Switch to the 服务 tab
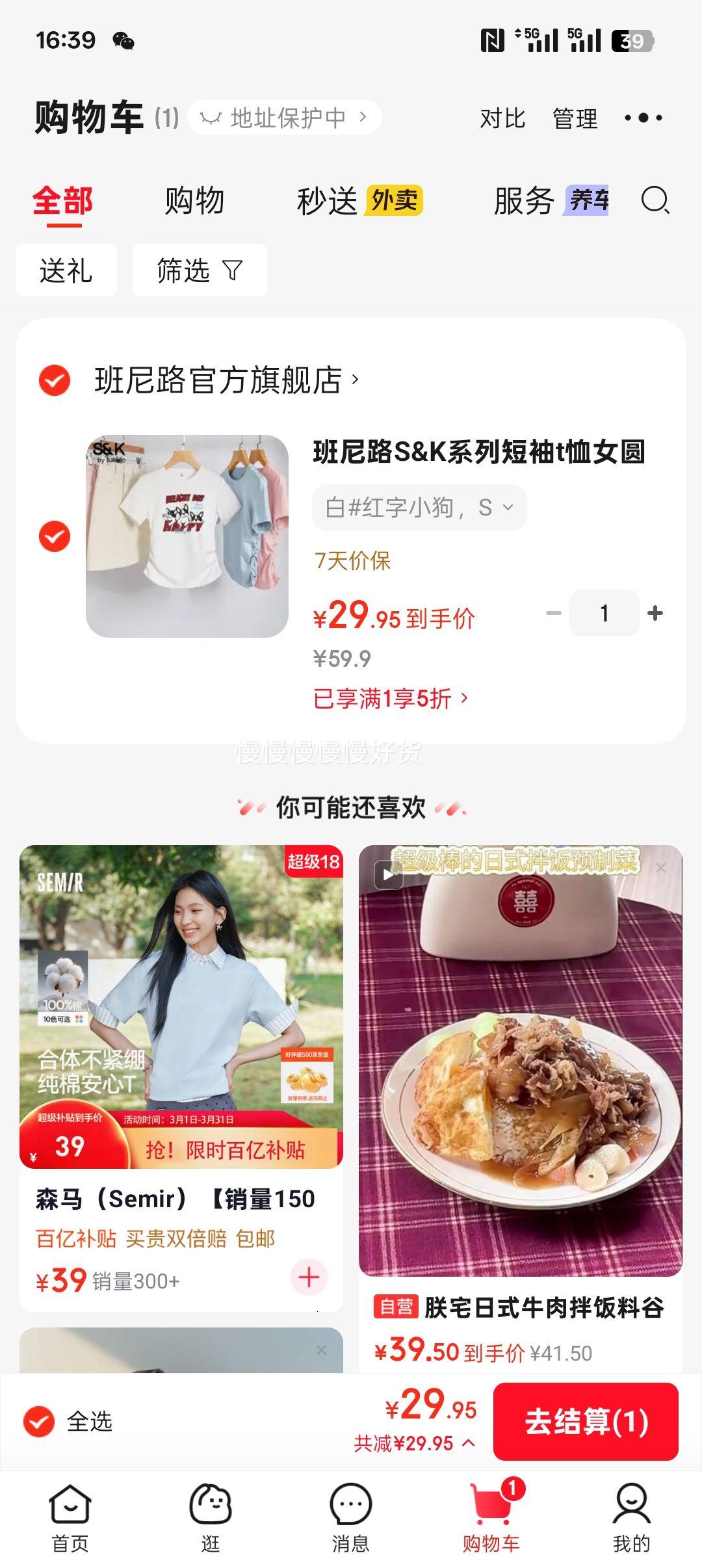 click(526, 203)
